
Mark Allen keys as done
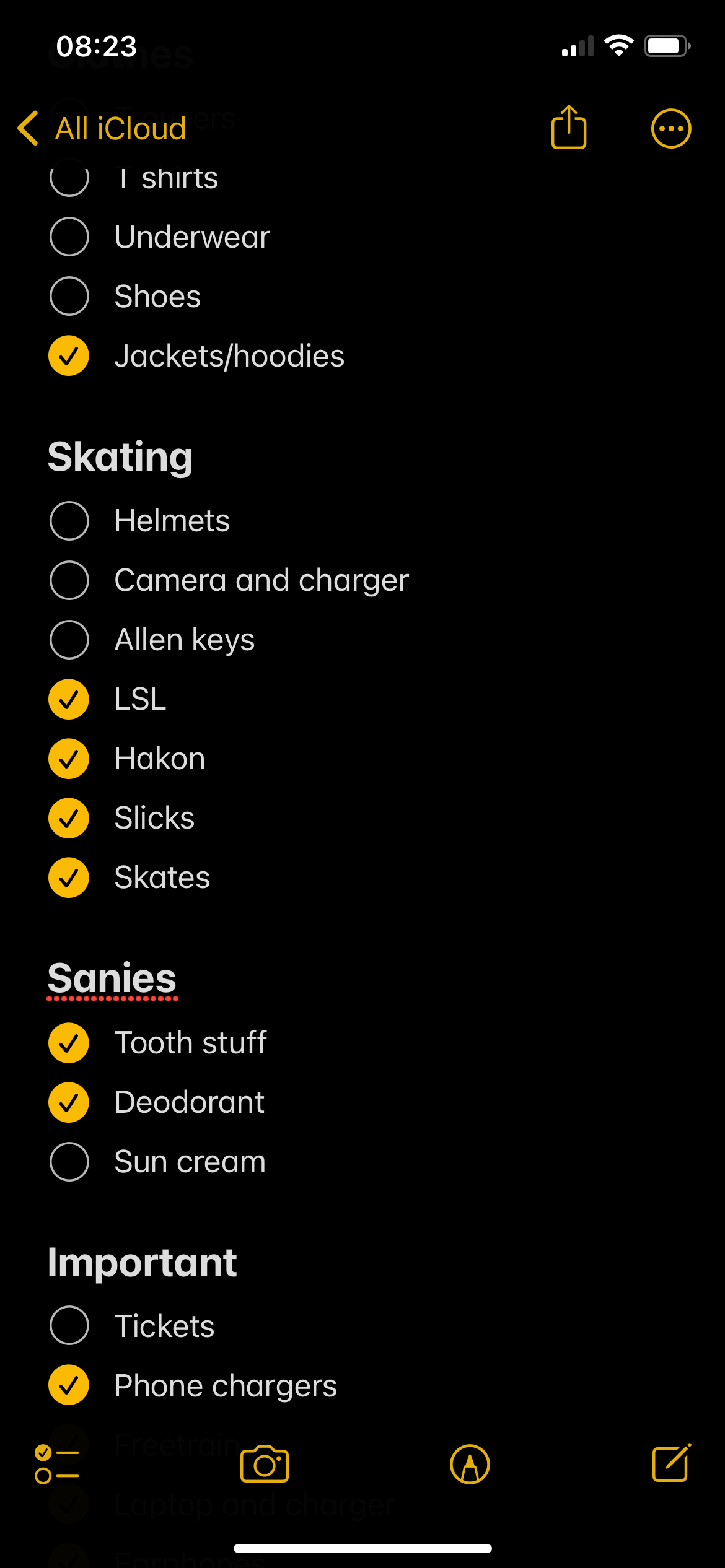pyautogui.click(x=69, y=639)
